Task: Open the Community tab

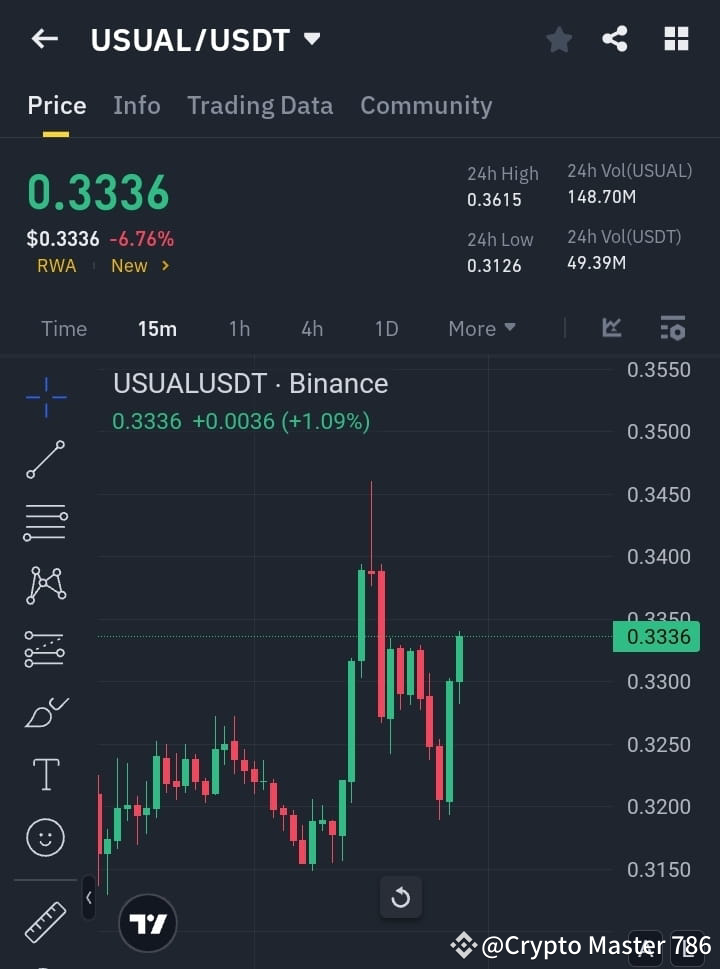Action: coord(426,105)
